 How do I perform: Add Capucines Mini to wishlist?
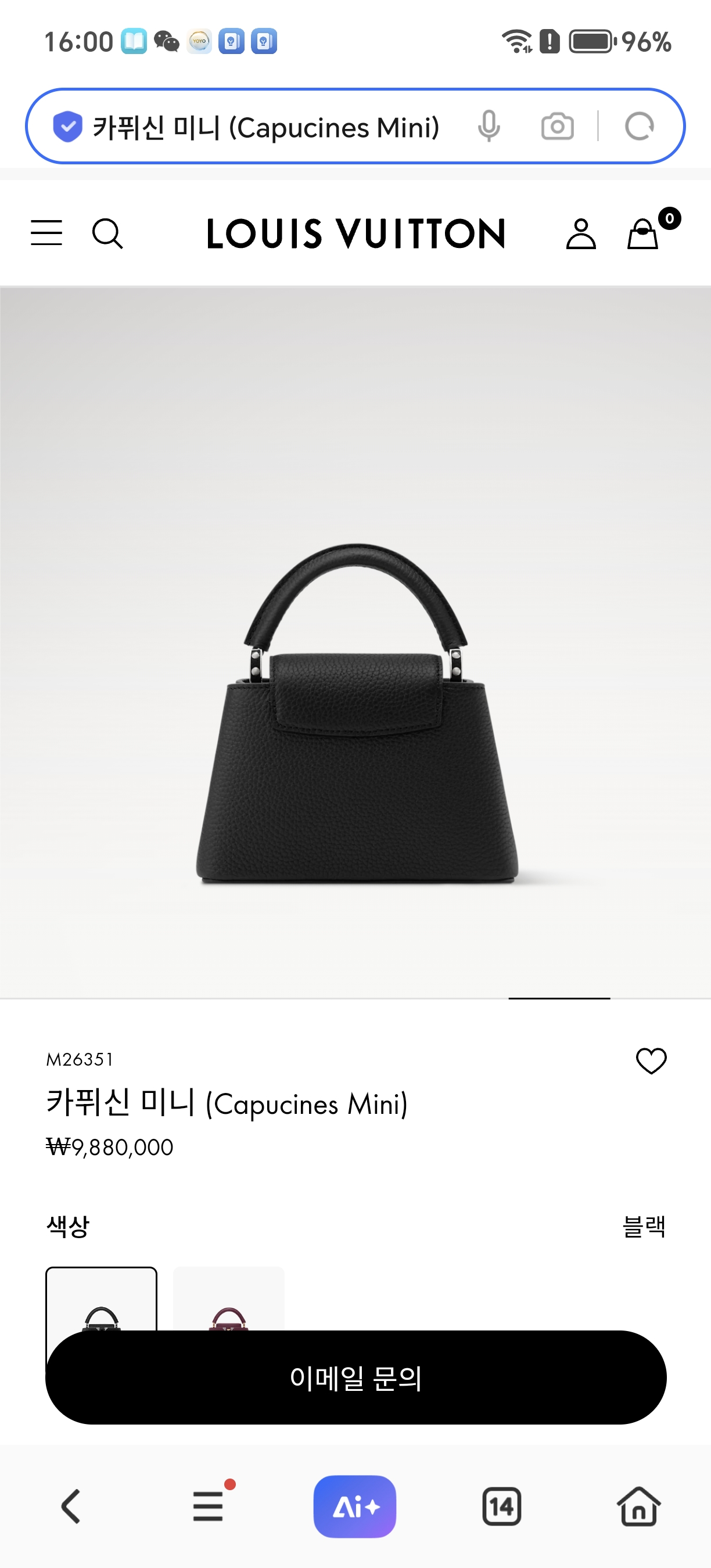[651, 1061]
